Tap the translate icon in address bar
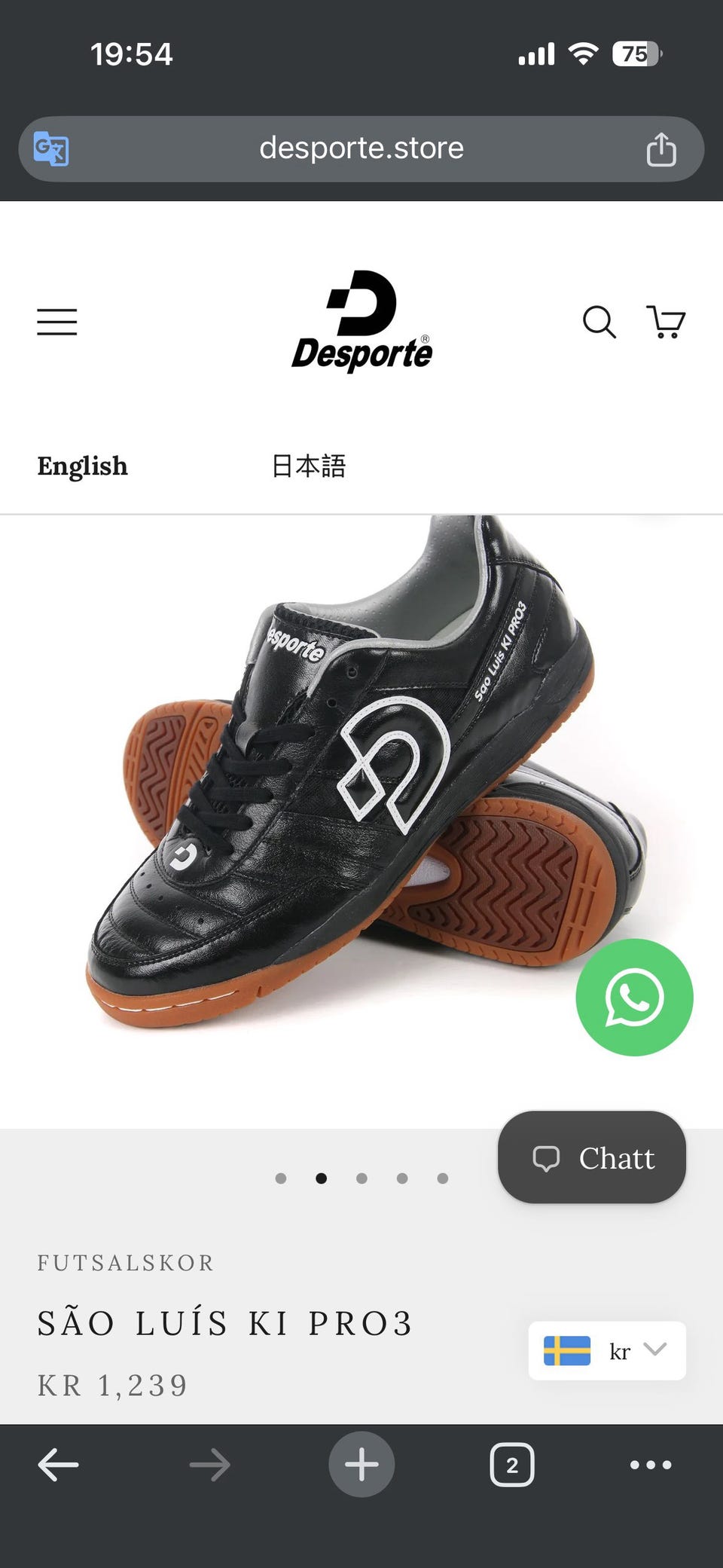The width and height of the screenshot is (723, 1568). tap(51, 148)
